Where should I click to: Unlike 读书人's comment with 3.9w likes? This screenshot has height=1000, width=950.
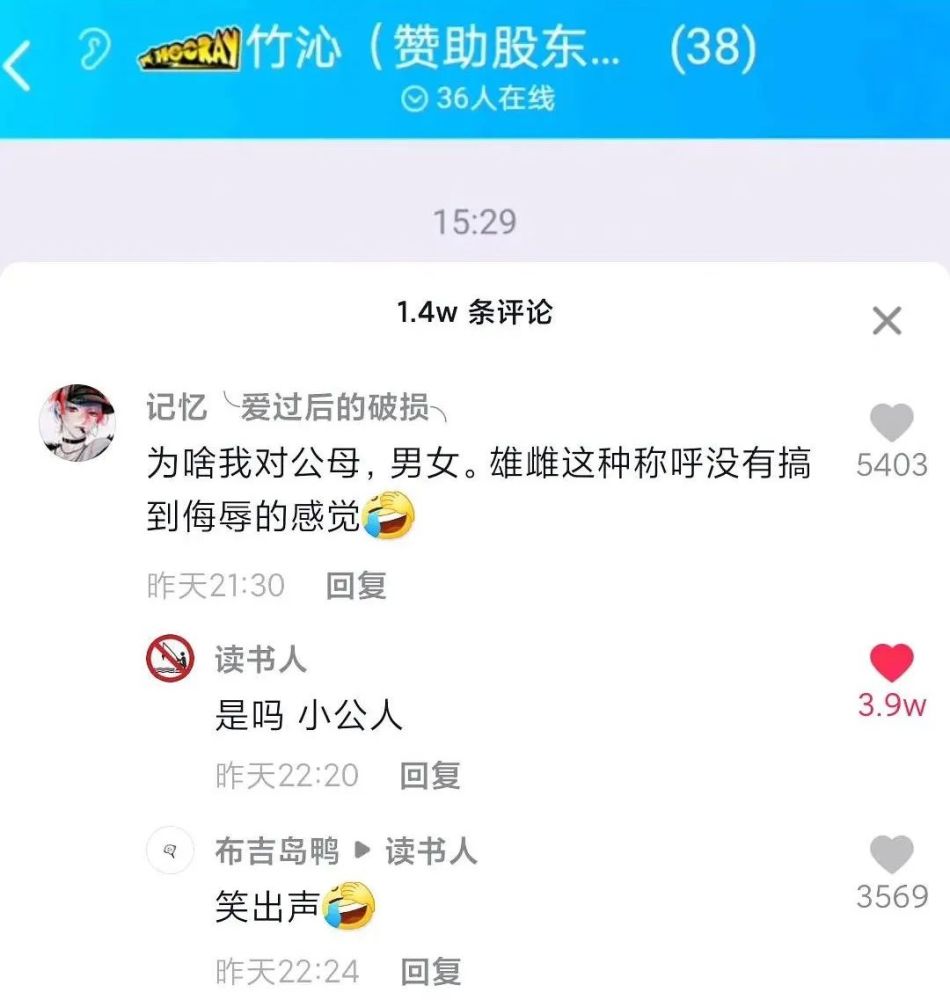[891, 664]
